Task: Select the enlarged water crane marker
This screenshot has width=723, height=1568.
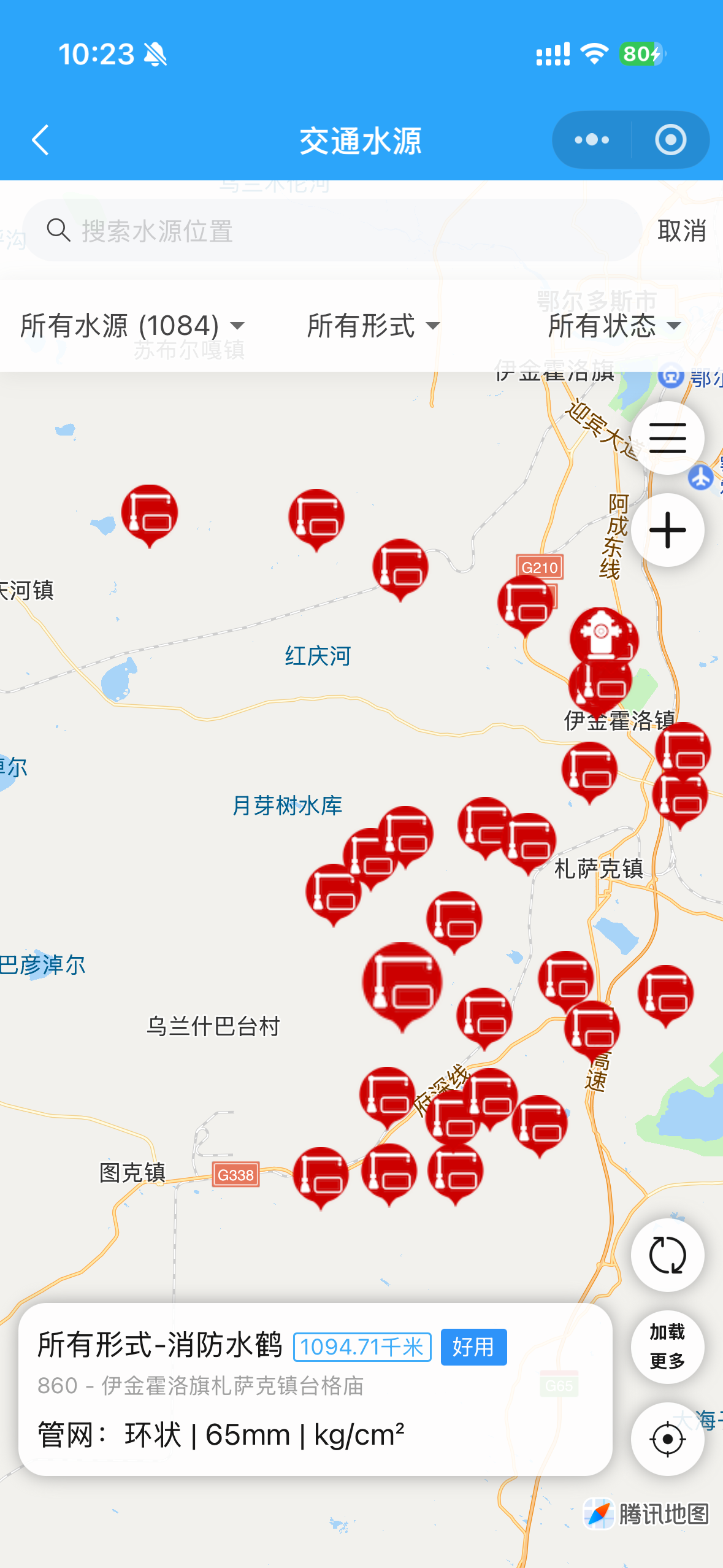Action: click(402, 982)
